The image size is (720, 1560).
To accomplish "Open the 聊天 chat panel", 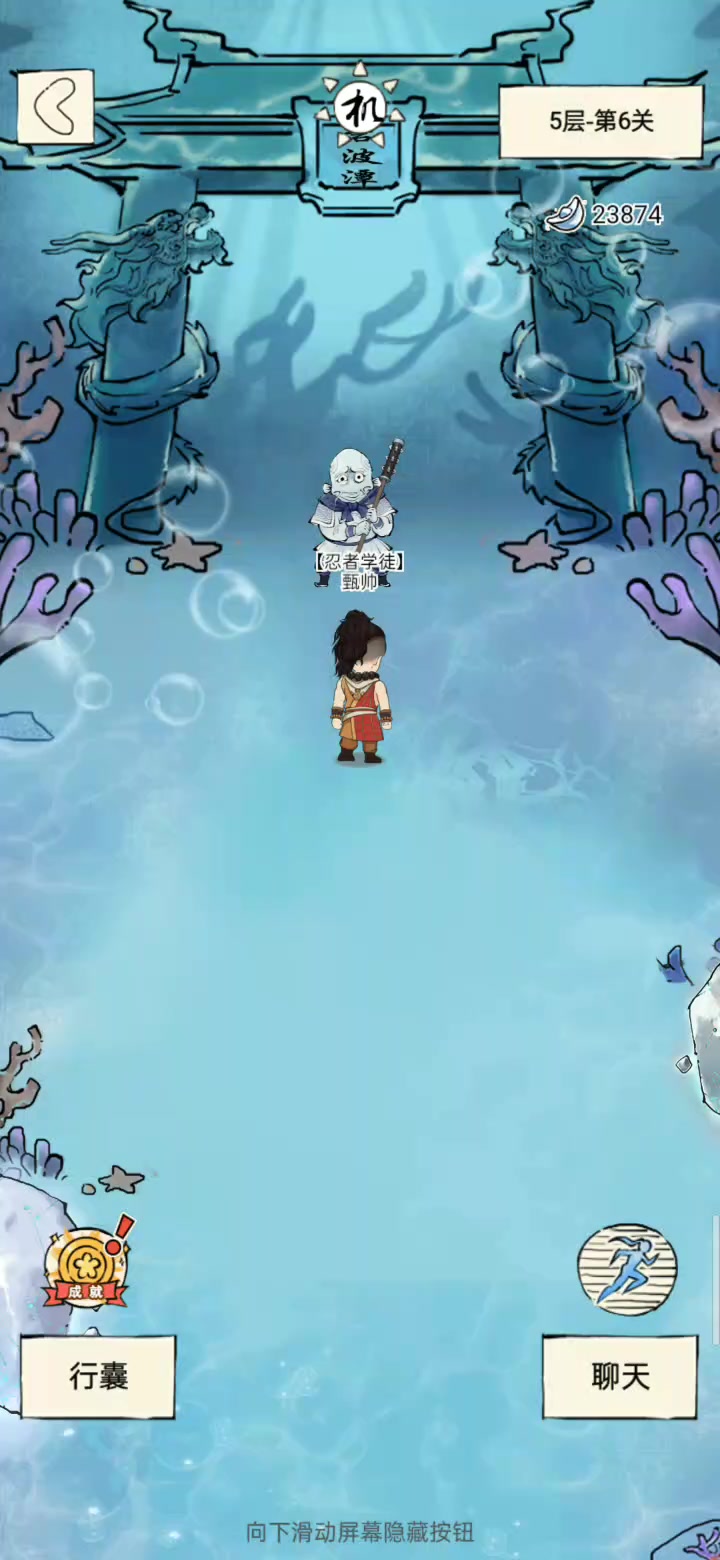I will point(620,1376).
